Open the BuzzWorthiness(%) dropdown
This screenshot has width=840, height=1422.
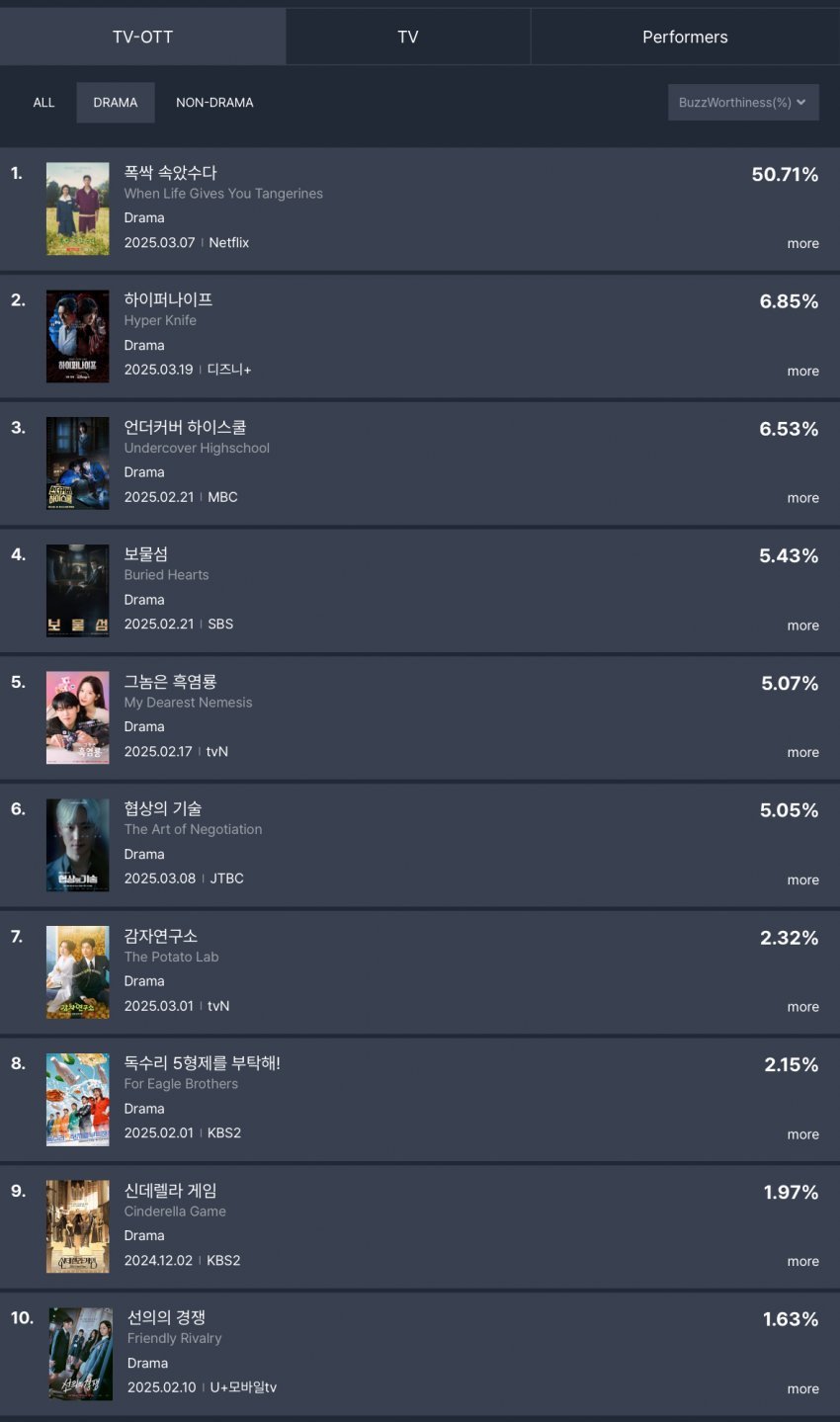743,103
